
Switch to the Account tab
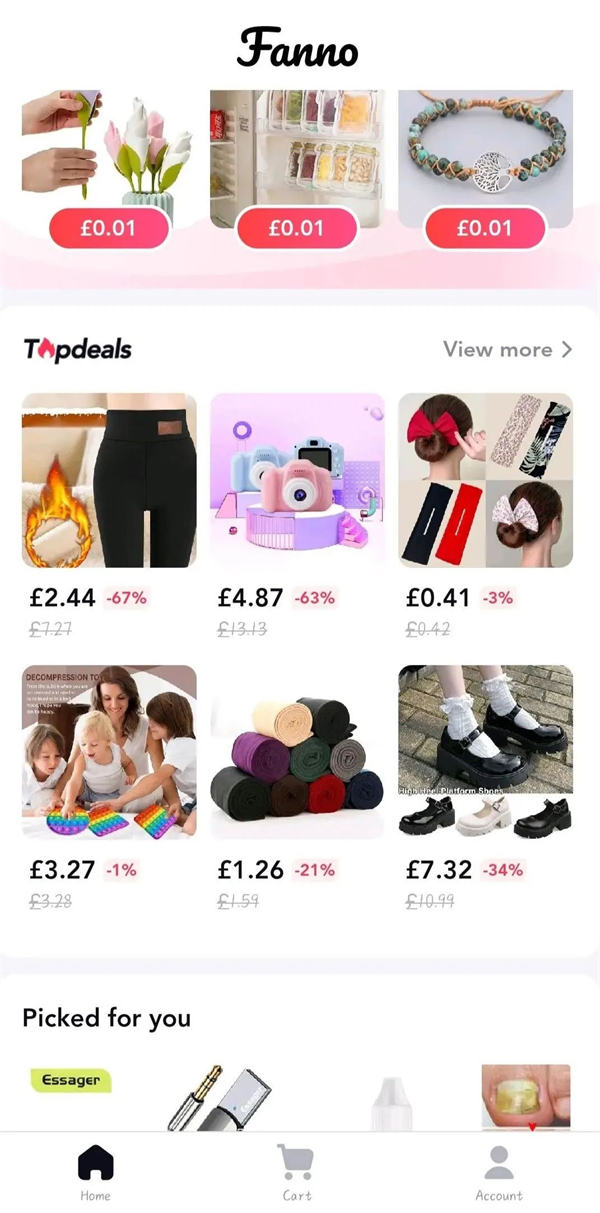[498, 1172]
